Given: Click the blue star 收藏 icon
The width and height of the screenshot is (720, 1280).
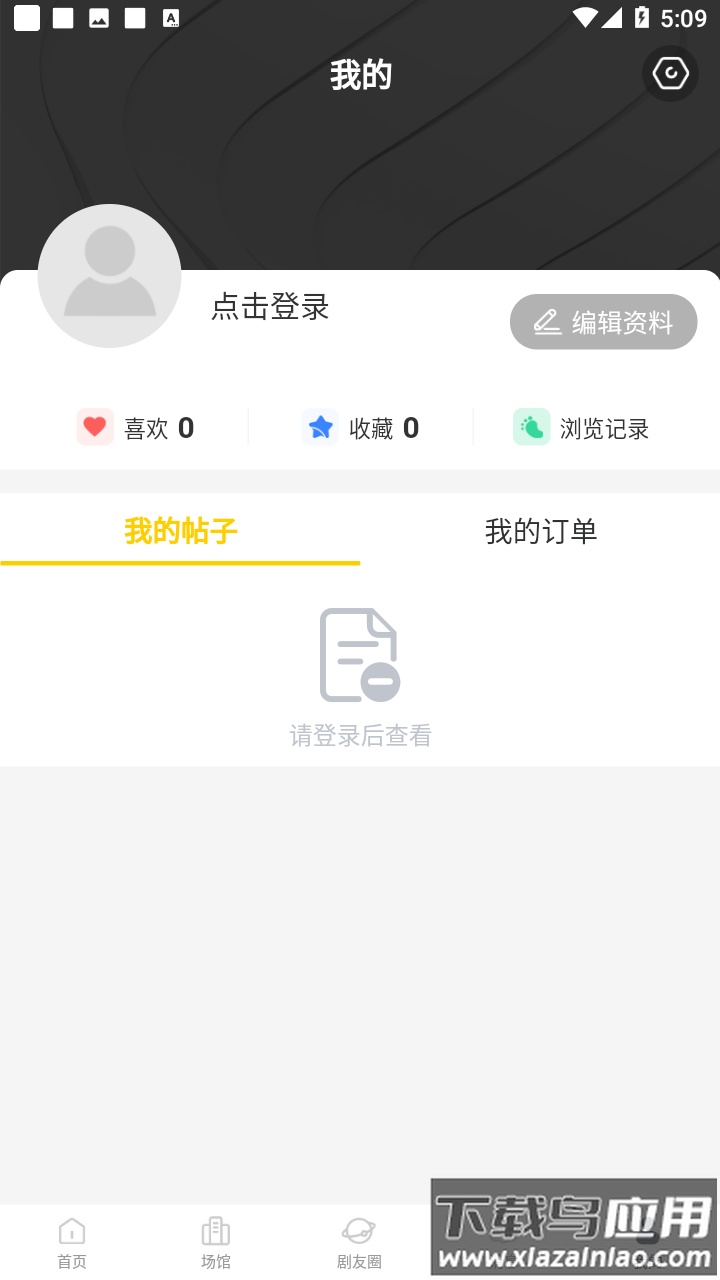Looking at the screenshot, I should tap(321, 427).
